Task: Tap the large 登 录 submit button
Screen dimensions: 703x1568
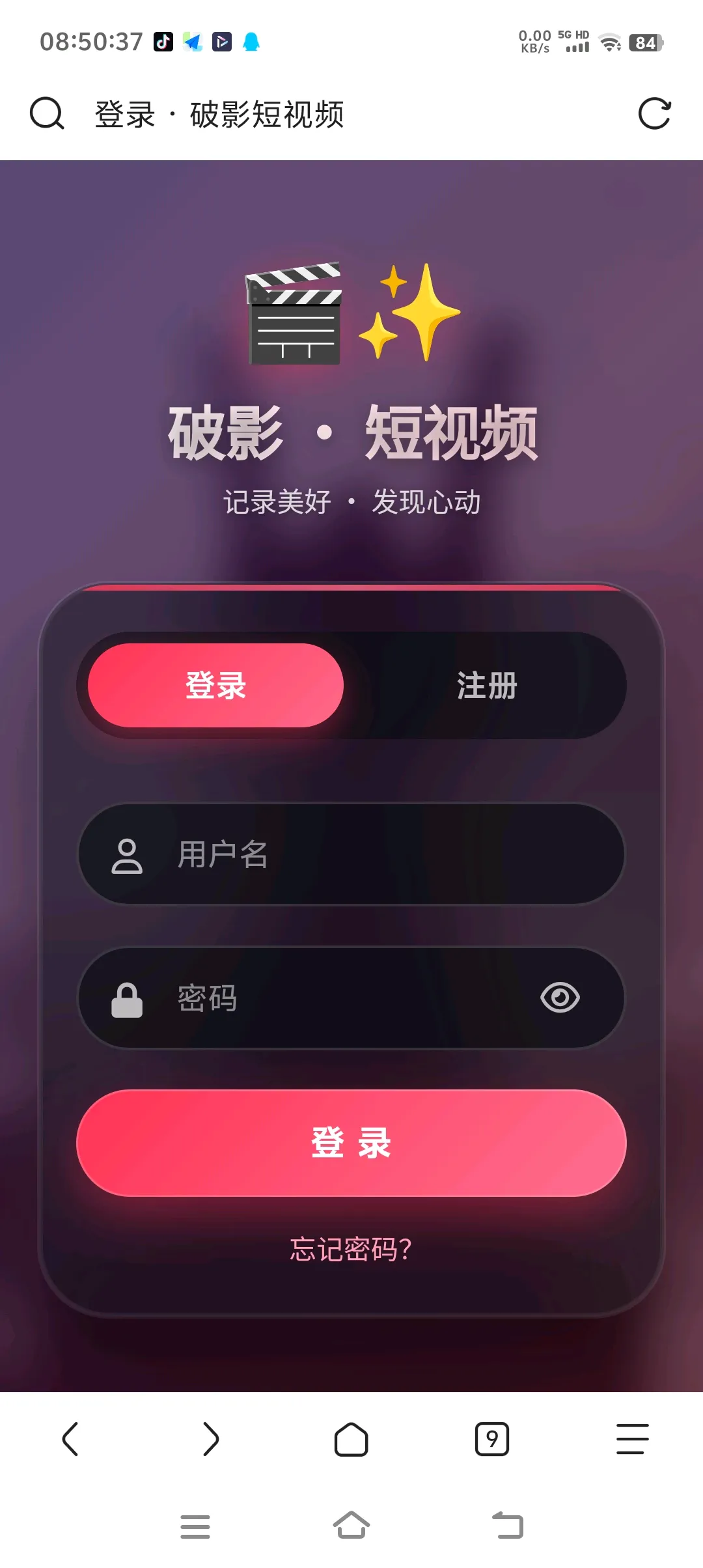Action: [351, 1143]
